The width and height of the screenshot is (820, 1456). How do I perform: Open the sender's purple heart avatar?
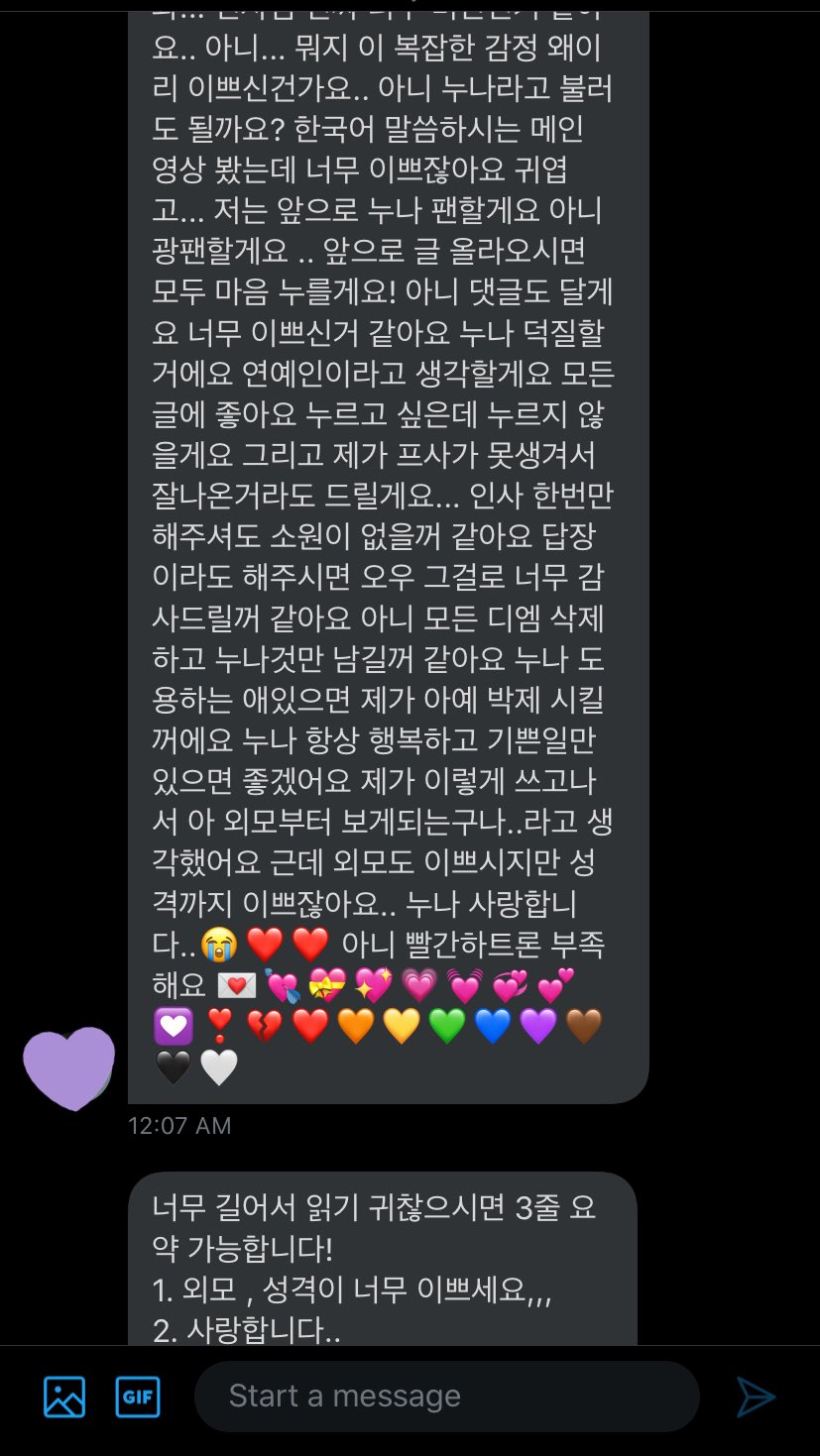68,1068
